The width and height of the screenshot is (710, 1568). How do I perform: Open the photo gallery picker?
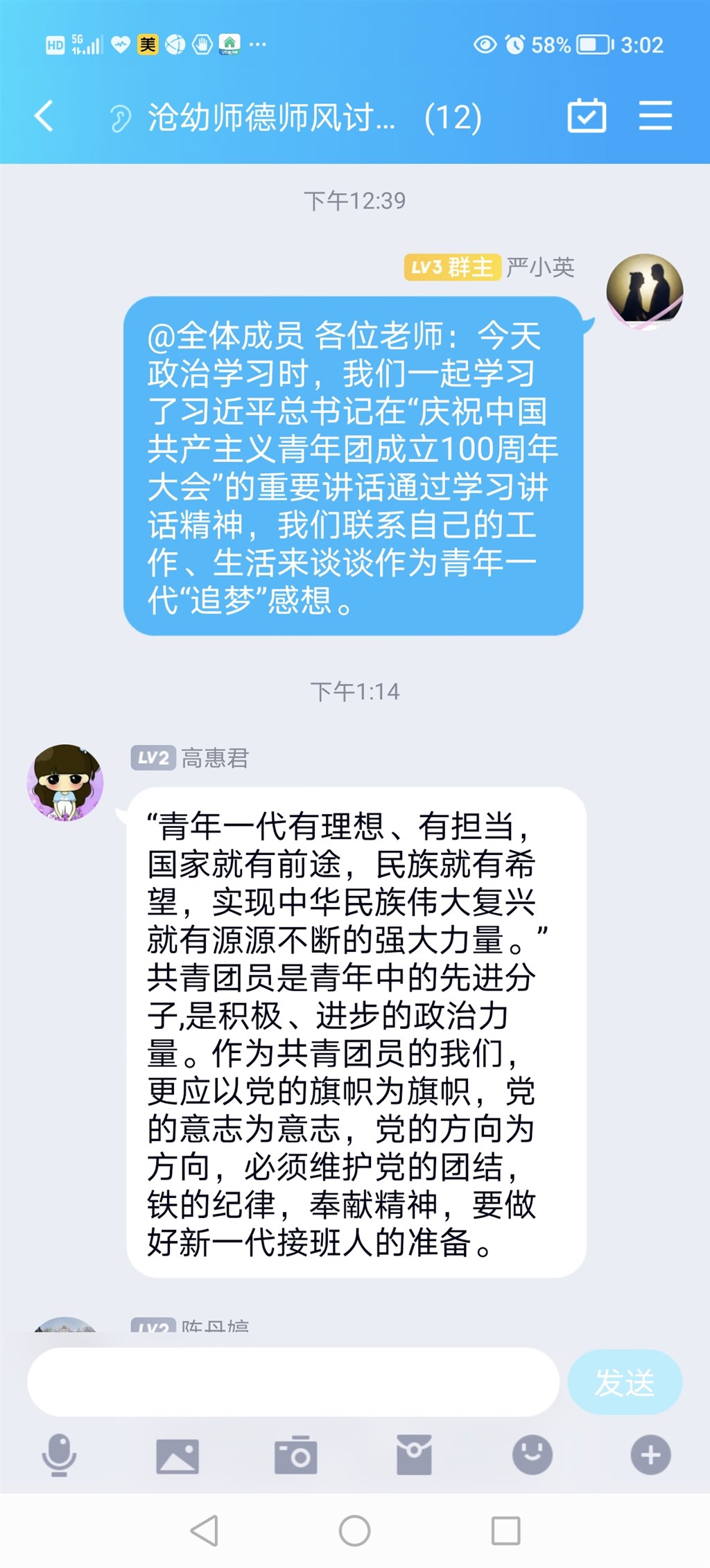(177, 1455)
